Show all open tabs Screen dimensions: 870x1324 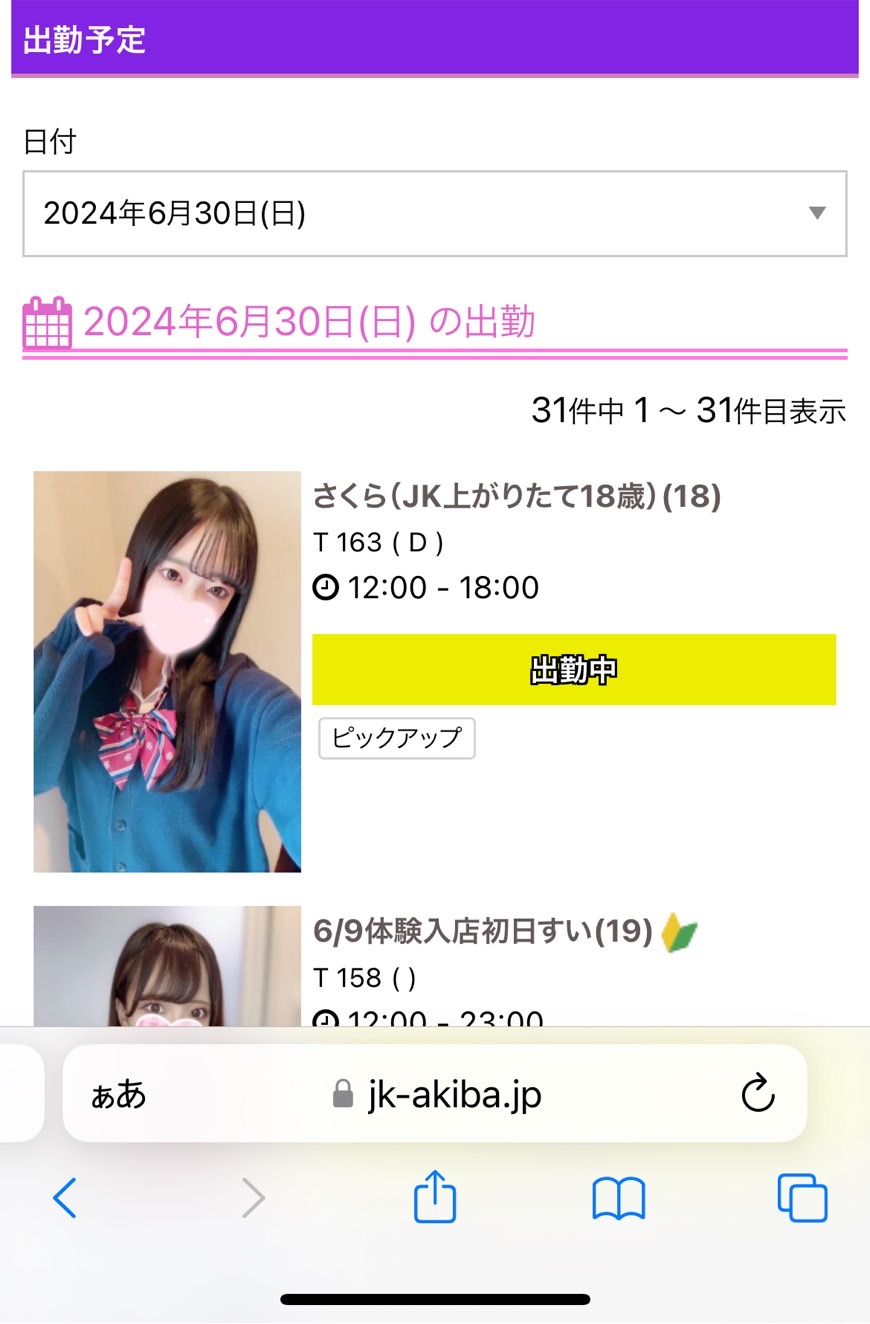click(x=801, y=1197)
